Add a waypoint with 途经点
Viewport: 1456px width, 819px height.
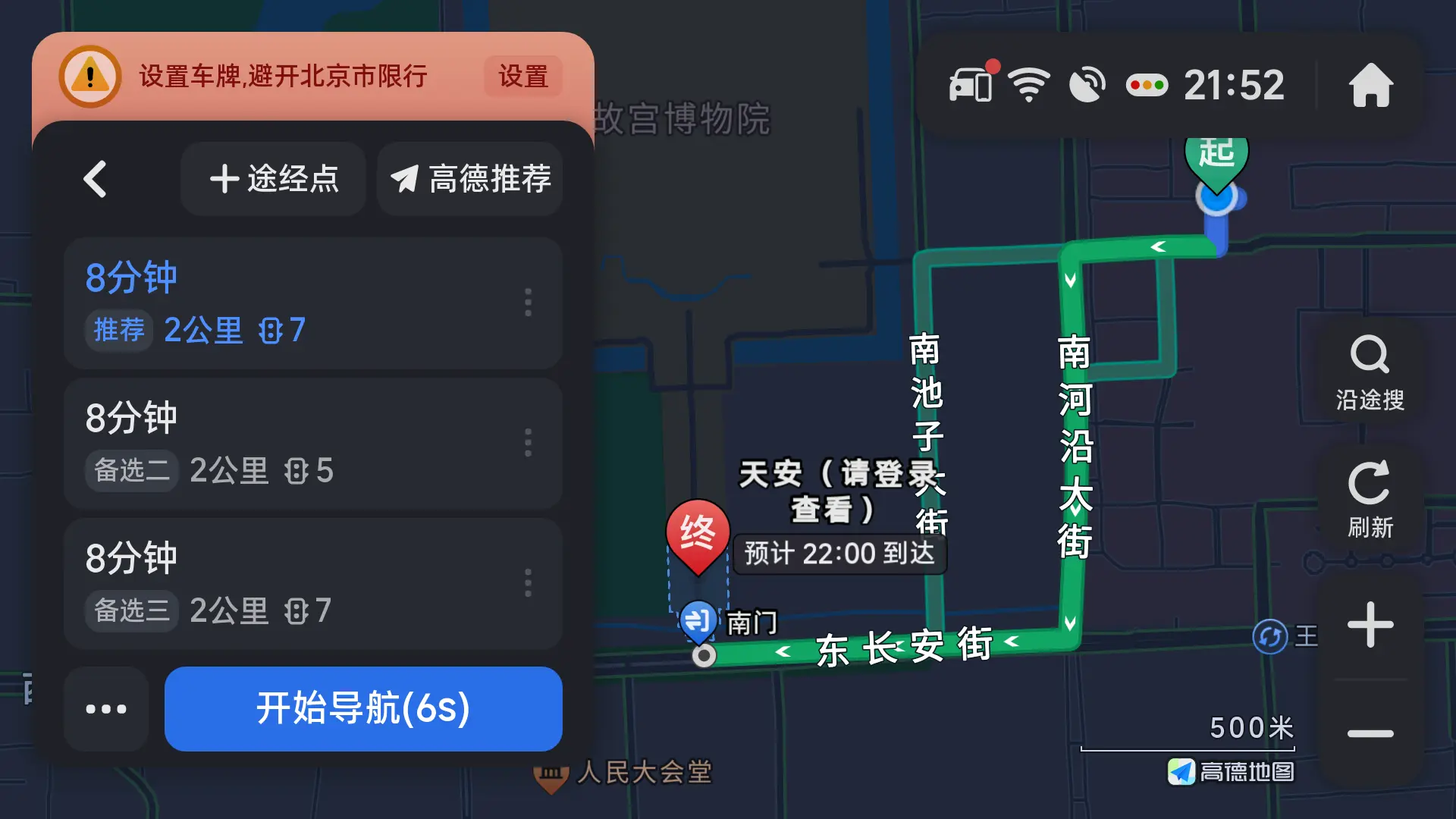click(x=274, y=180)
